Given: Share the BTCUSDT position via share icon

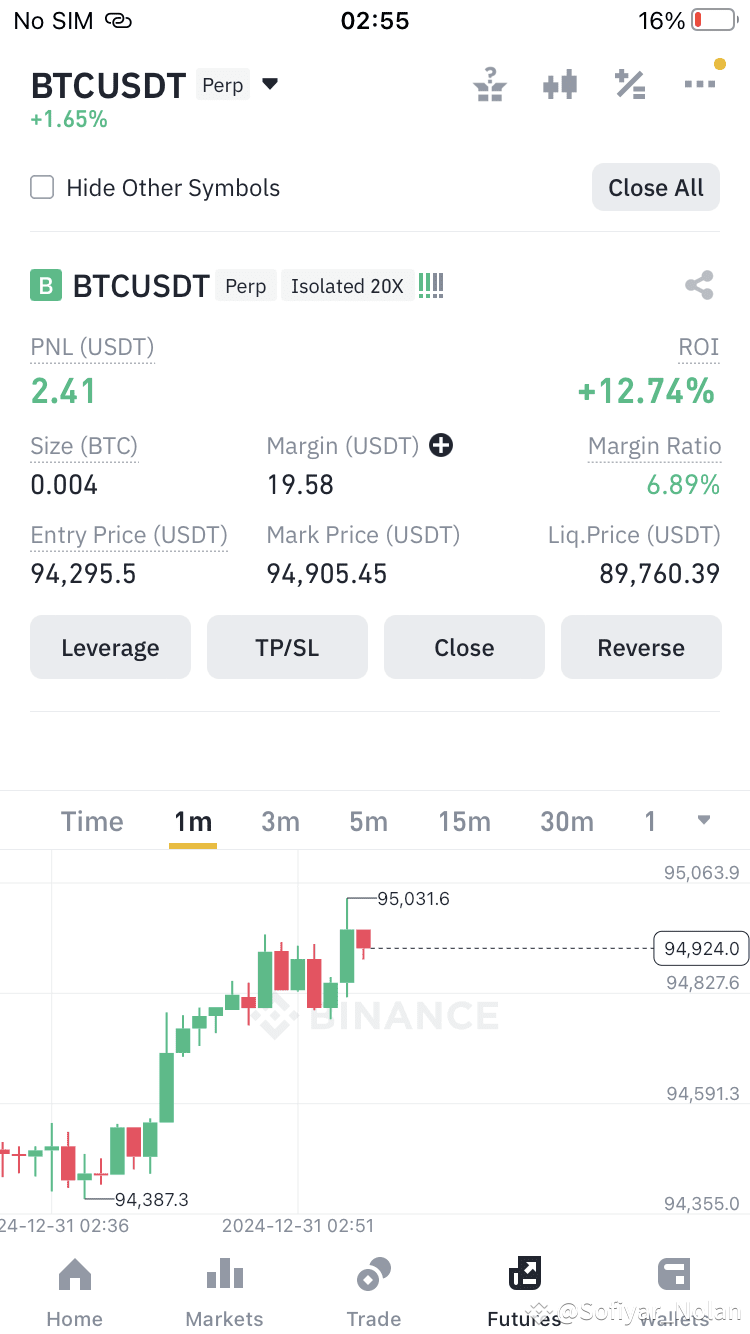Looking at the screenshot, I should (x=699, y=285).
